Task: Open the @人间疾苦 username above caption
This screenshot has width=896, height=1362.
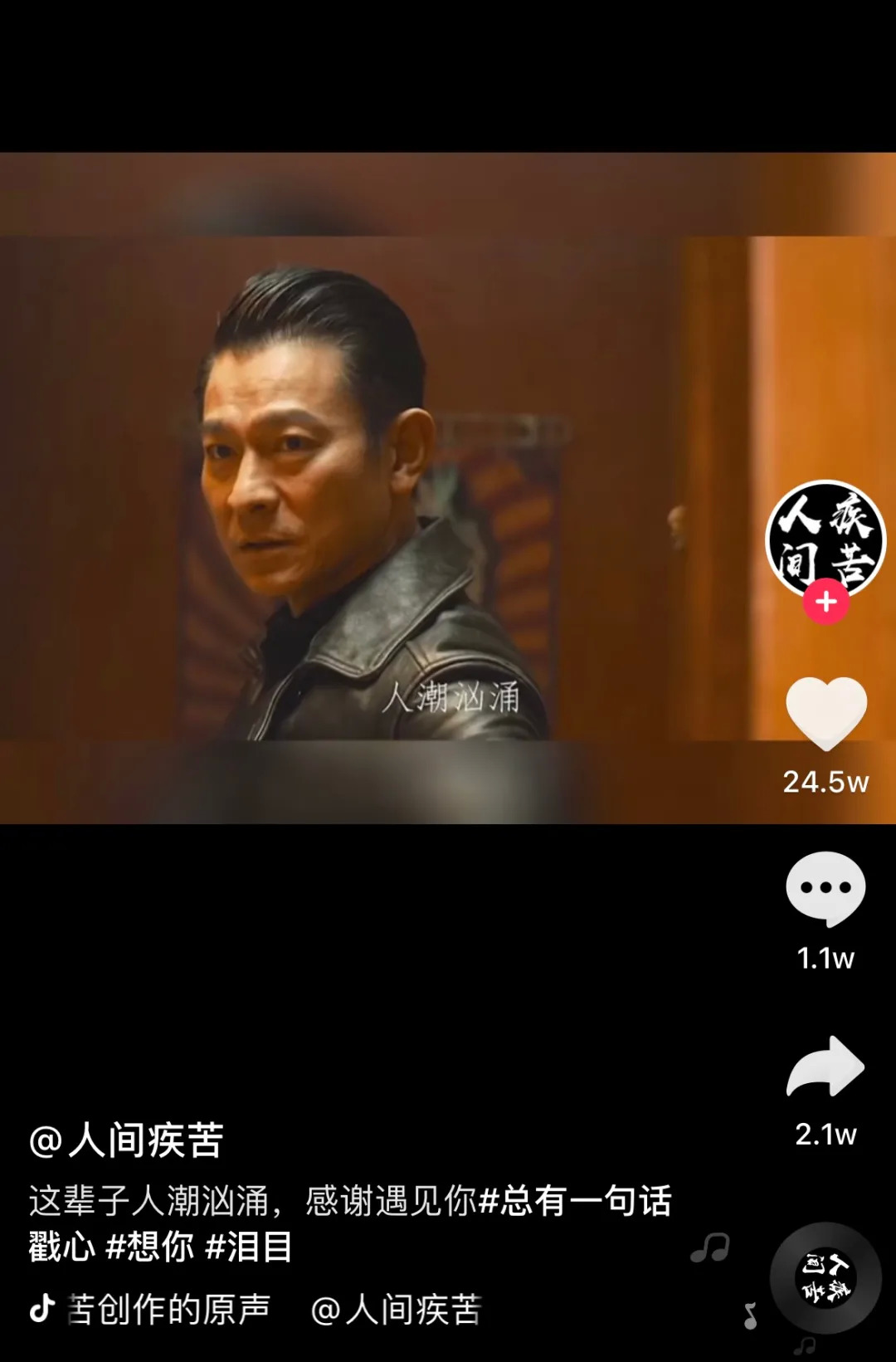Action: pos(126,1140)
